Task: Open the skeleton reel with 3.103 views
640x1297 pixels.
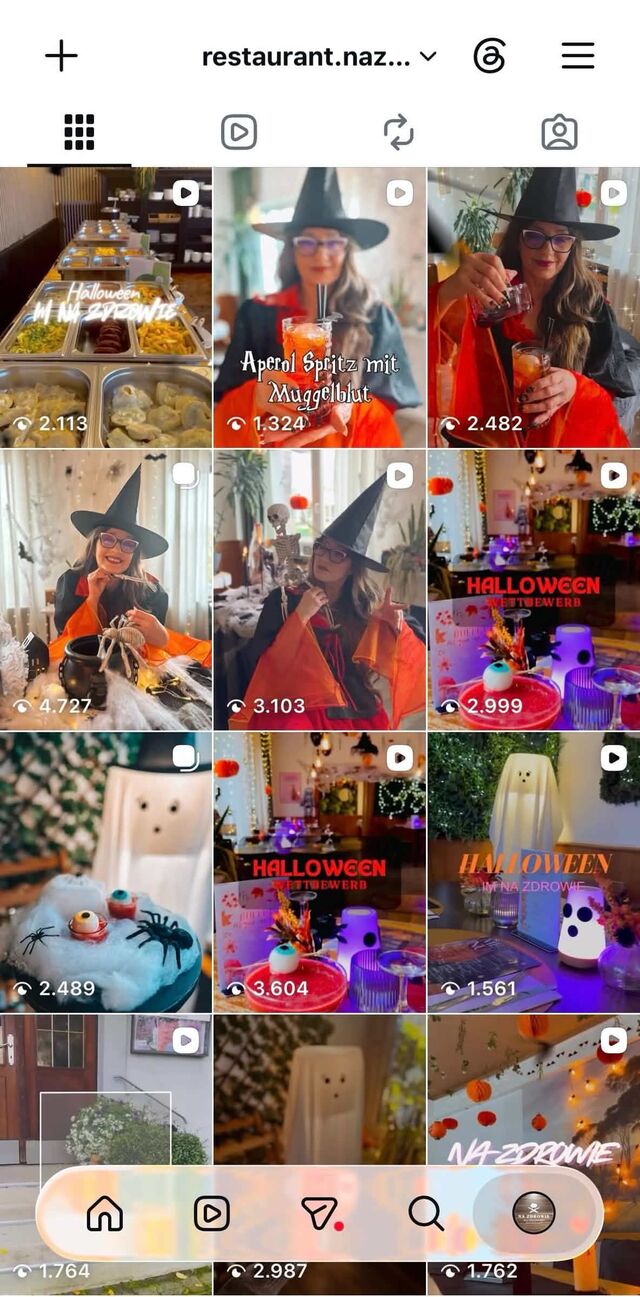Action: pos(320,590)
